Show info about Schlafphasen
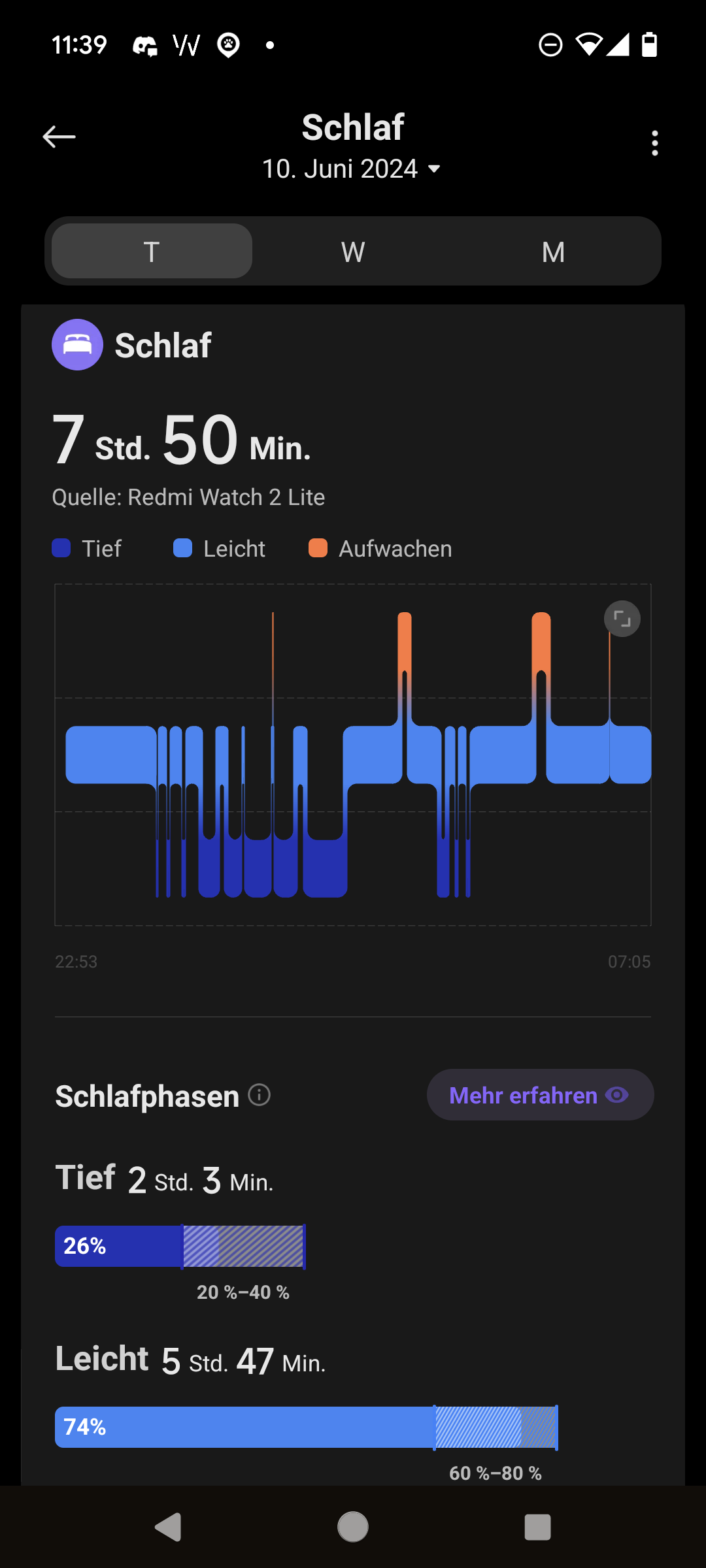Viewport: 706px width, 1568px height. [260, 1095]
